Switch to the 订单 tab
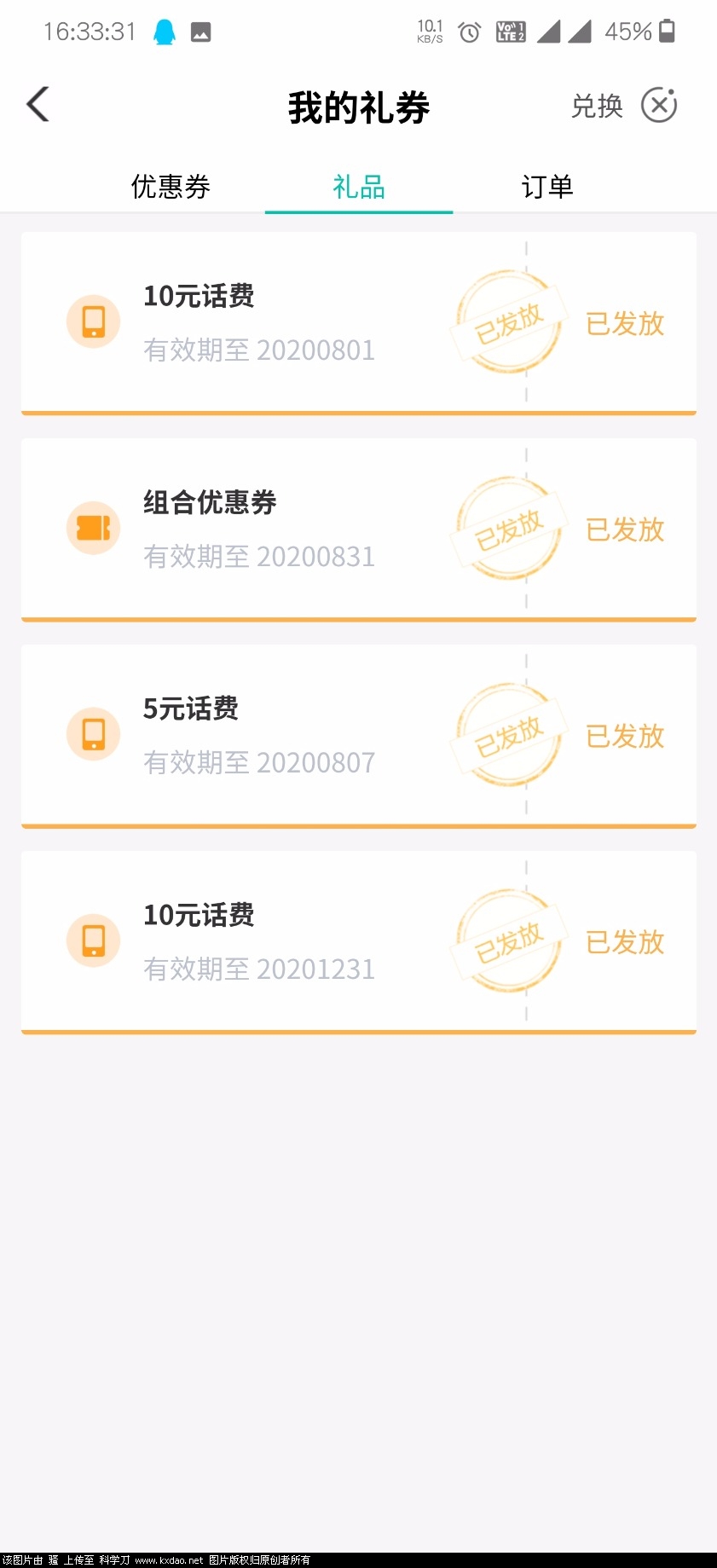717x1568 pixels. 546,186
